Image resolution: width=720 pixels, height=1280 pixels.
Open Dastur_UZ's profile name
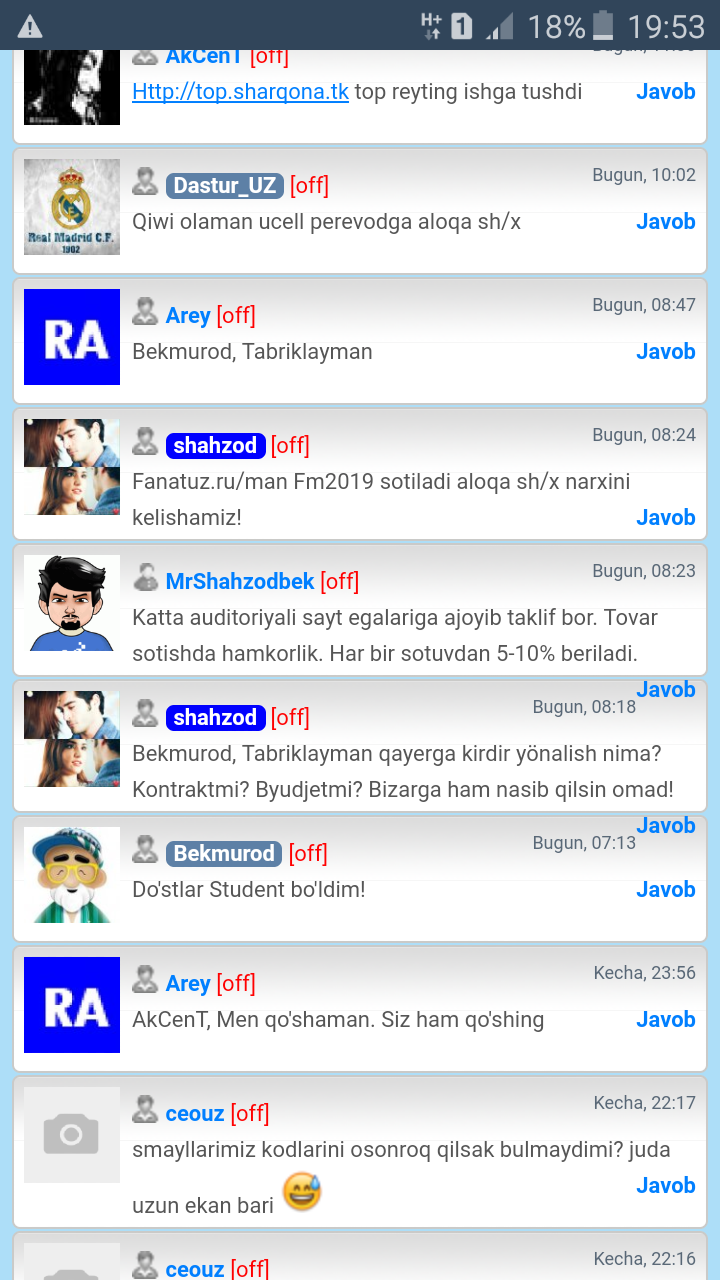click(224, 185)
